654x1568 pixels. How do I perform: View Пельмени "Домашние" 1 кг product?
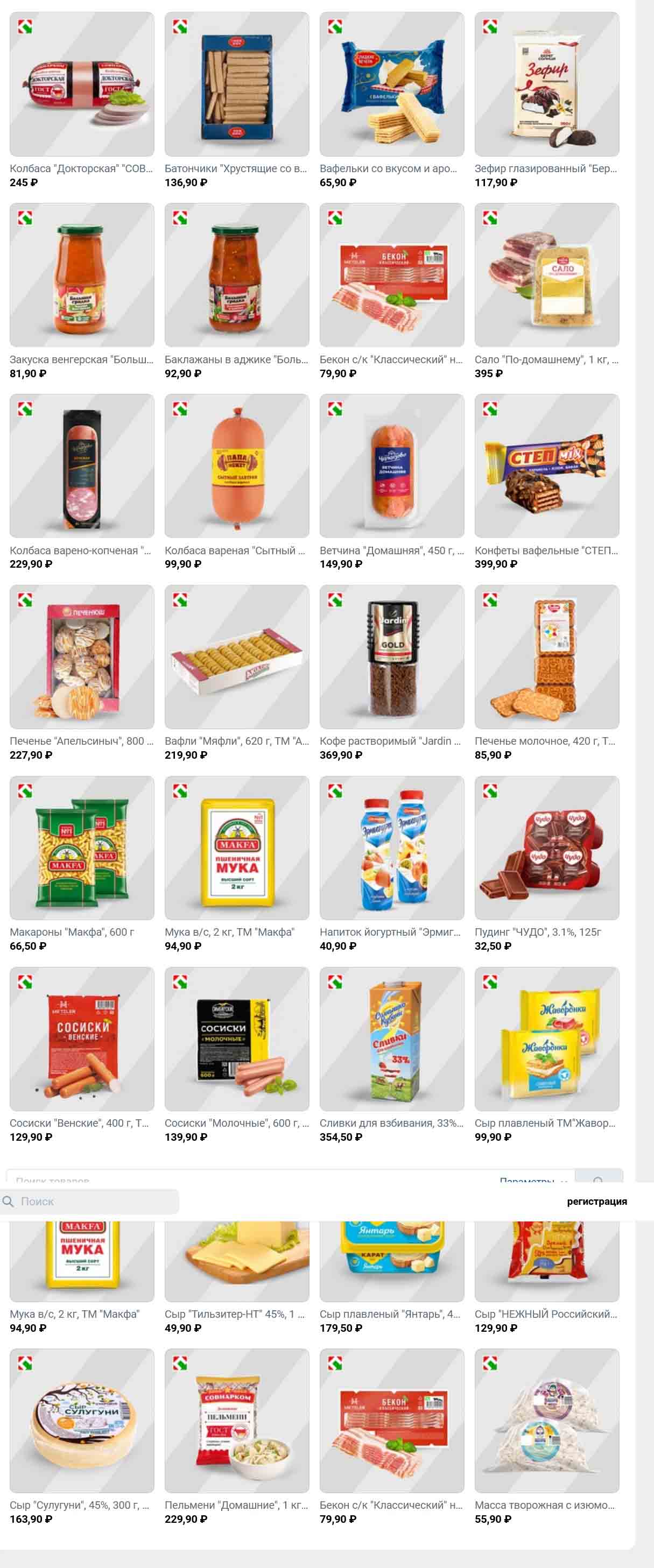click(236, 1420)
